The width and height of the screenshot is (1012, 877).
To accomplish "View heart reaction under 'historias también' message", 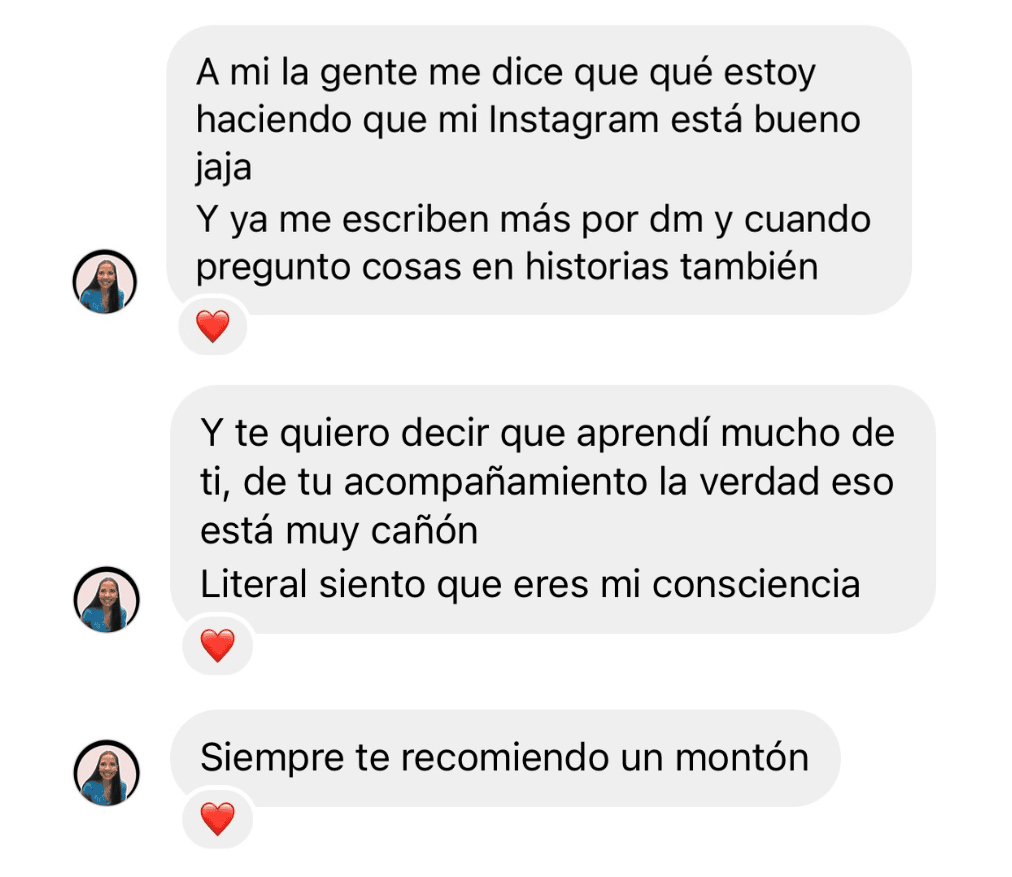I will [x=212, y=326].
